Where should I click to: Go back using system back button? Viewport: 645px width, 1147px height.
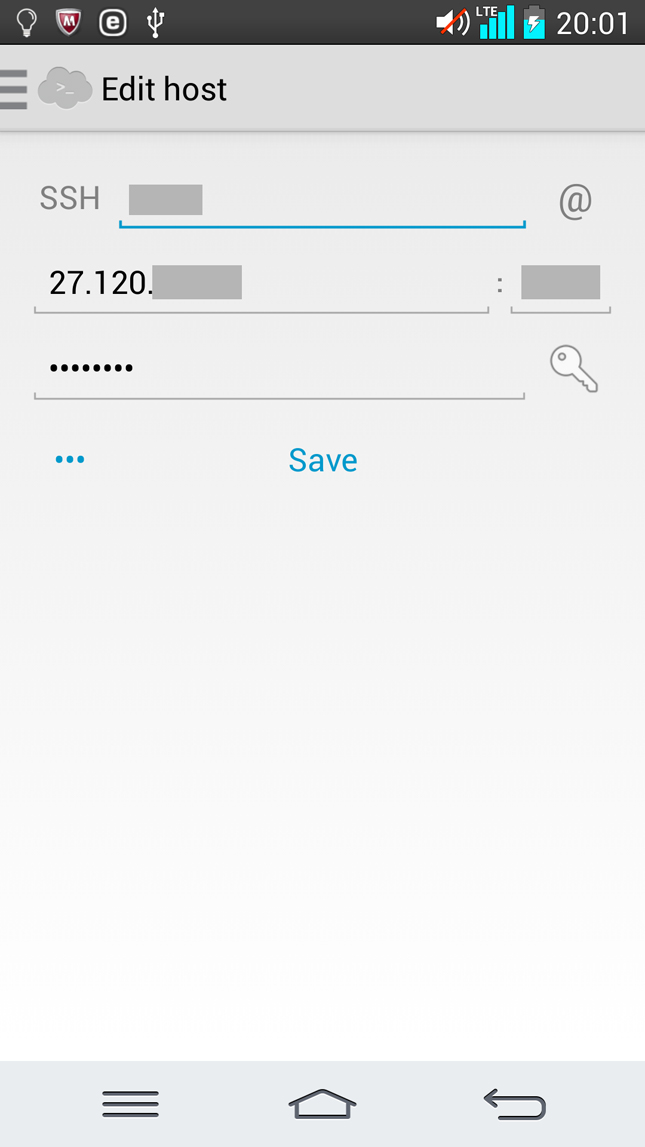tap(514, 1103)
